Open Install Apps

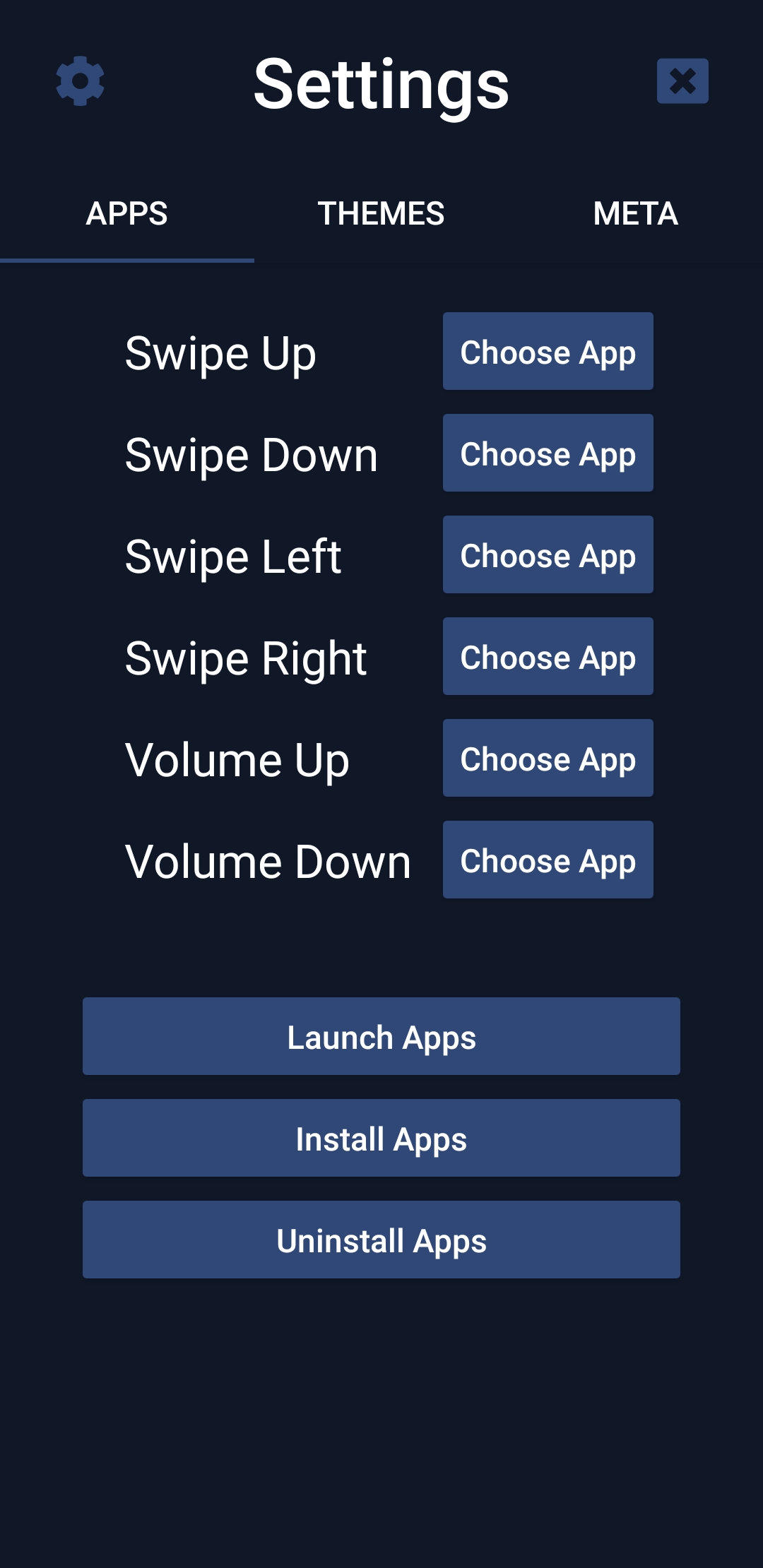pos(381,1138)
